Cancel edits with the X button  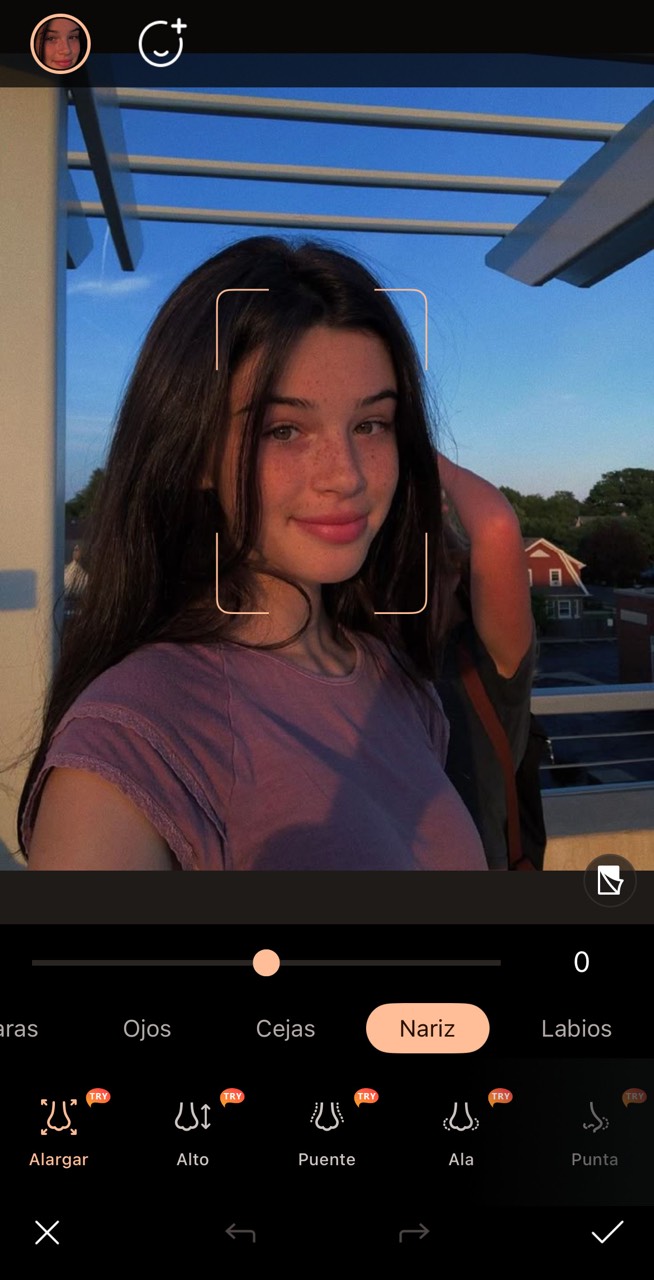tap(47, 1232)
